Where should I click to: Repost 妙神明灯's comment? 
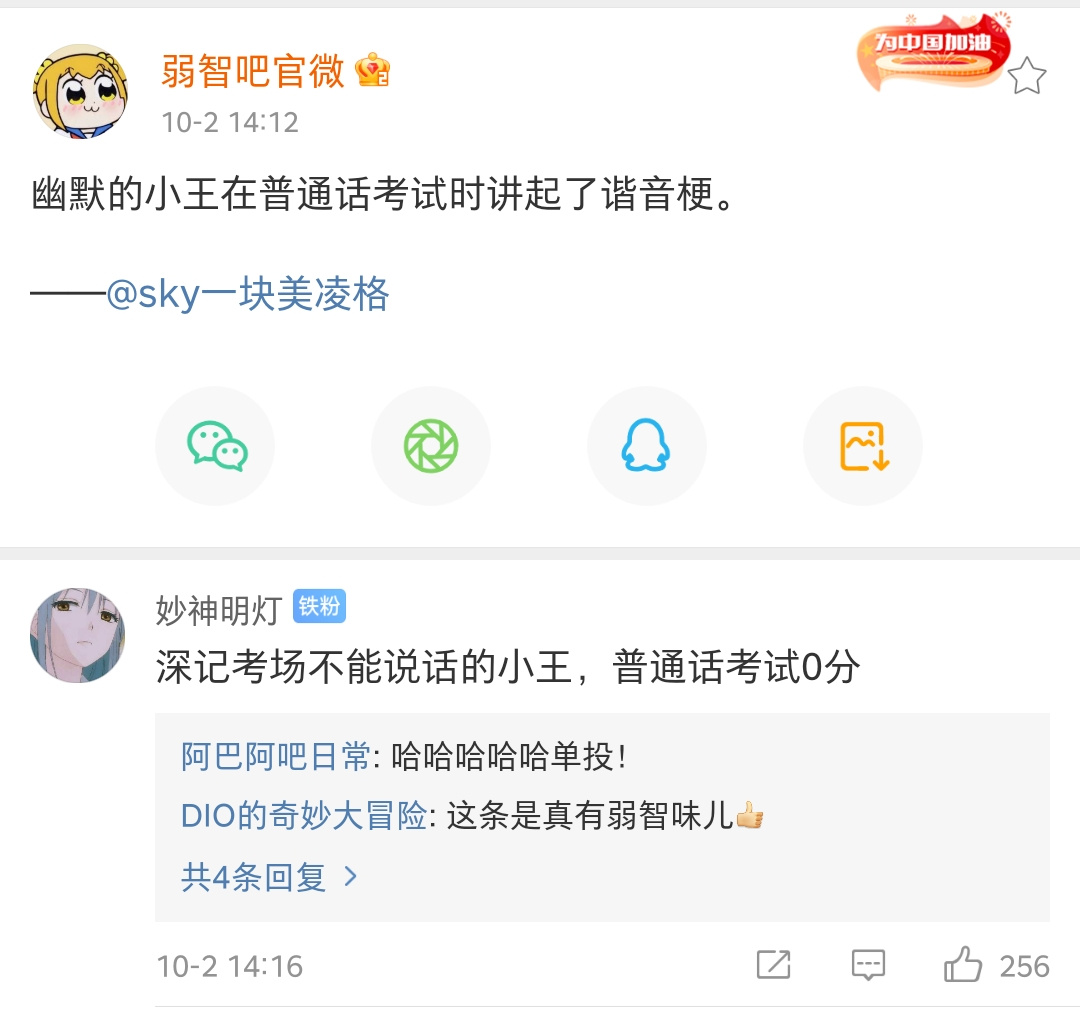coord(773,965)
